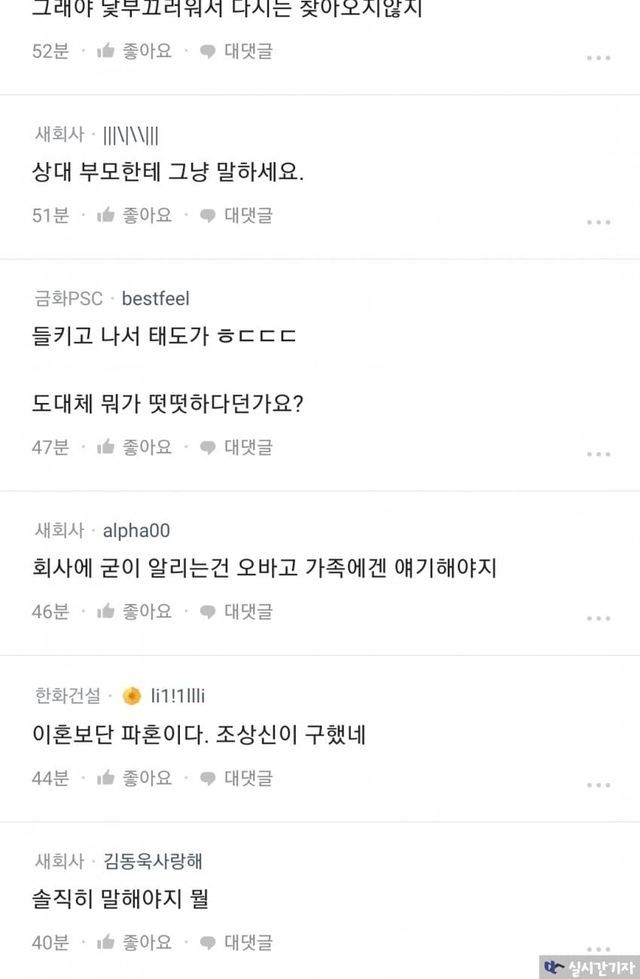Reply to '상대 부모한테 그냥 말하세요' comment
This screenshot has width=640, height=979.
[236, 215]
